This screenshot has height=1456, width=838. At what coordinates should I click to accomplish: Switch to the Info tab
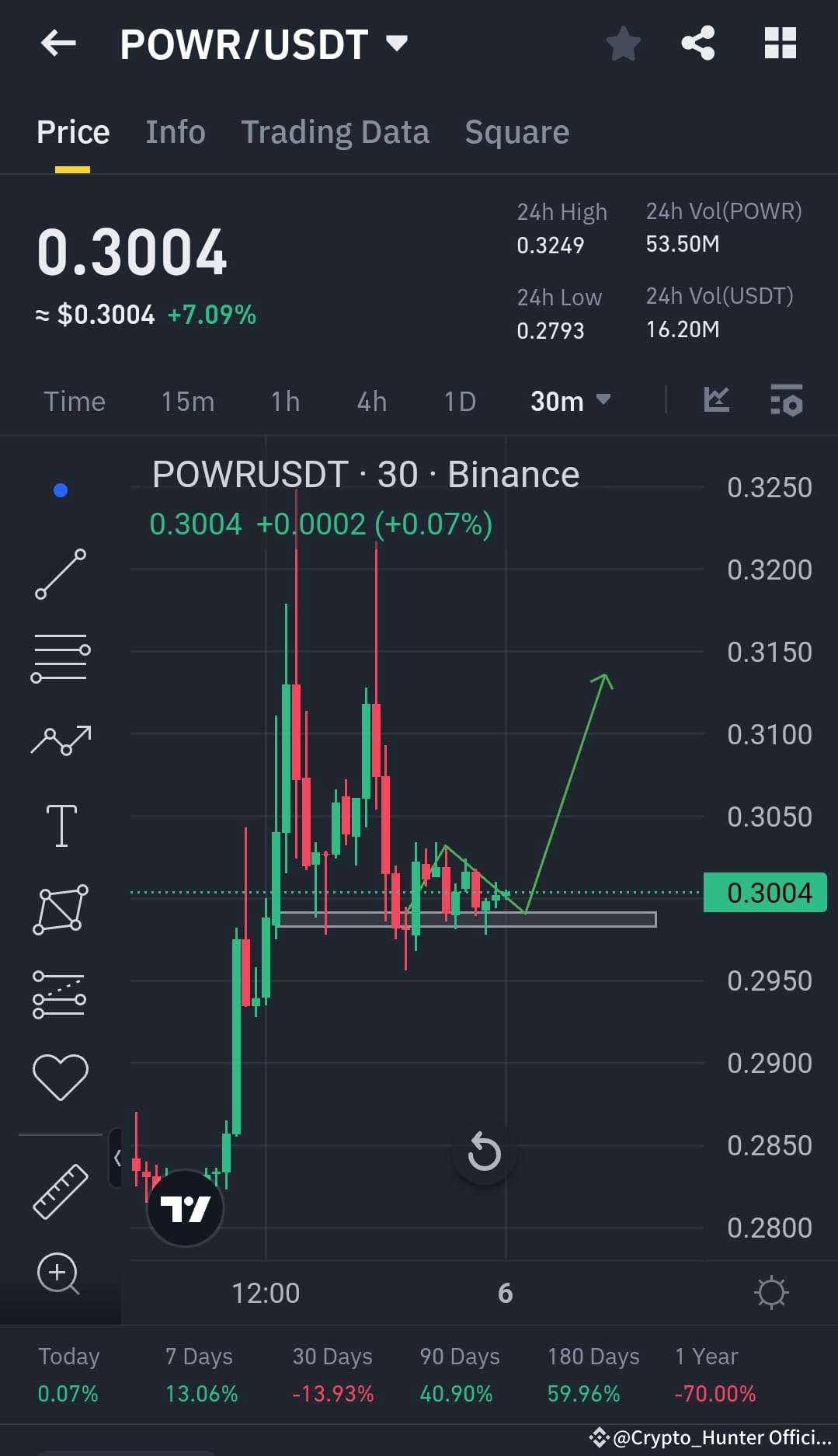pyautogui.click(x=175, y=131)
